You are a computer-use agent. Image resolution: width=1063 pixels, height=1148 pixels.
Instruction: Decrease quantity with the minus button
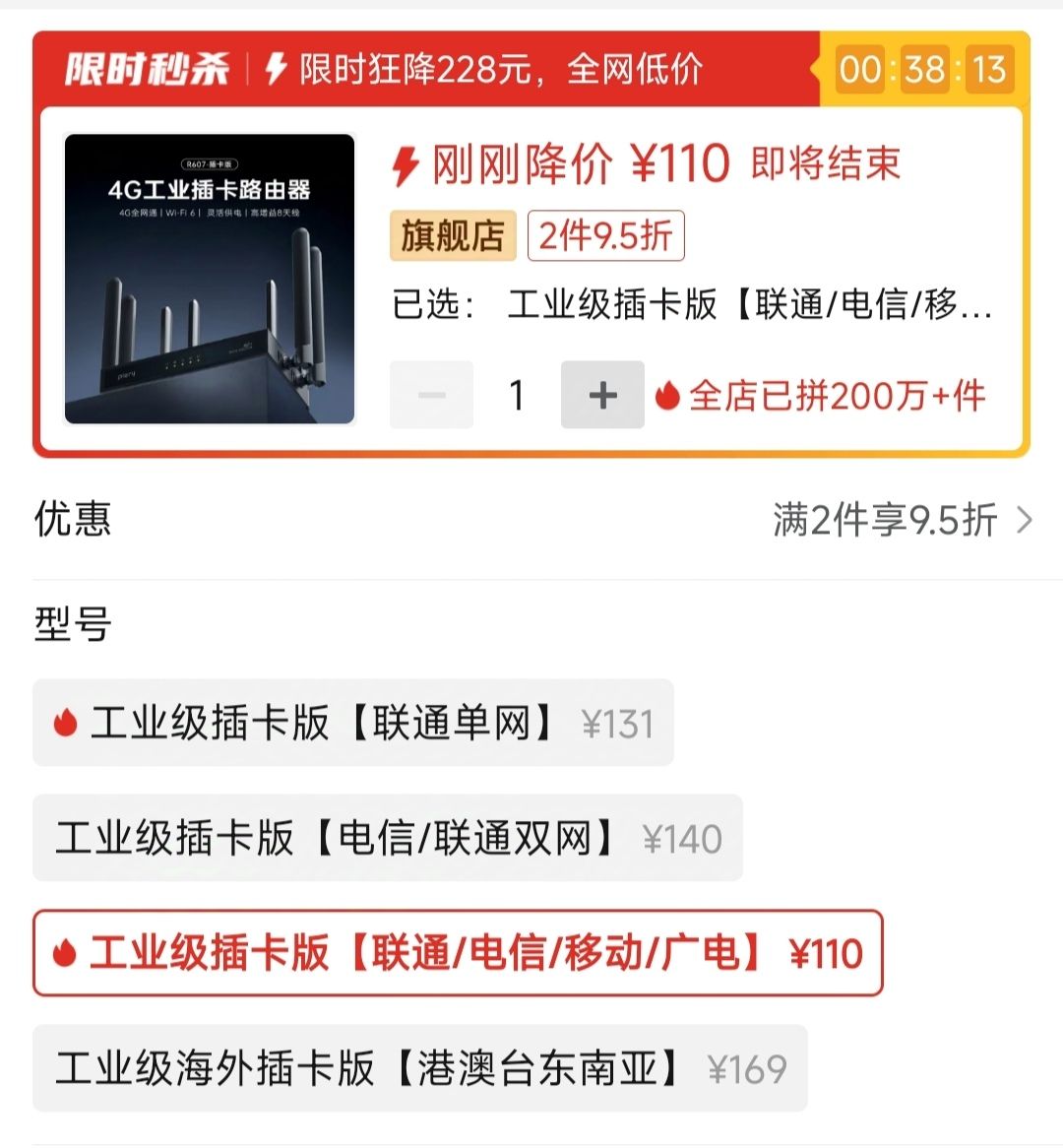point(431,395)
